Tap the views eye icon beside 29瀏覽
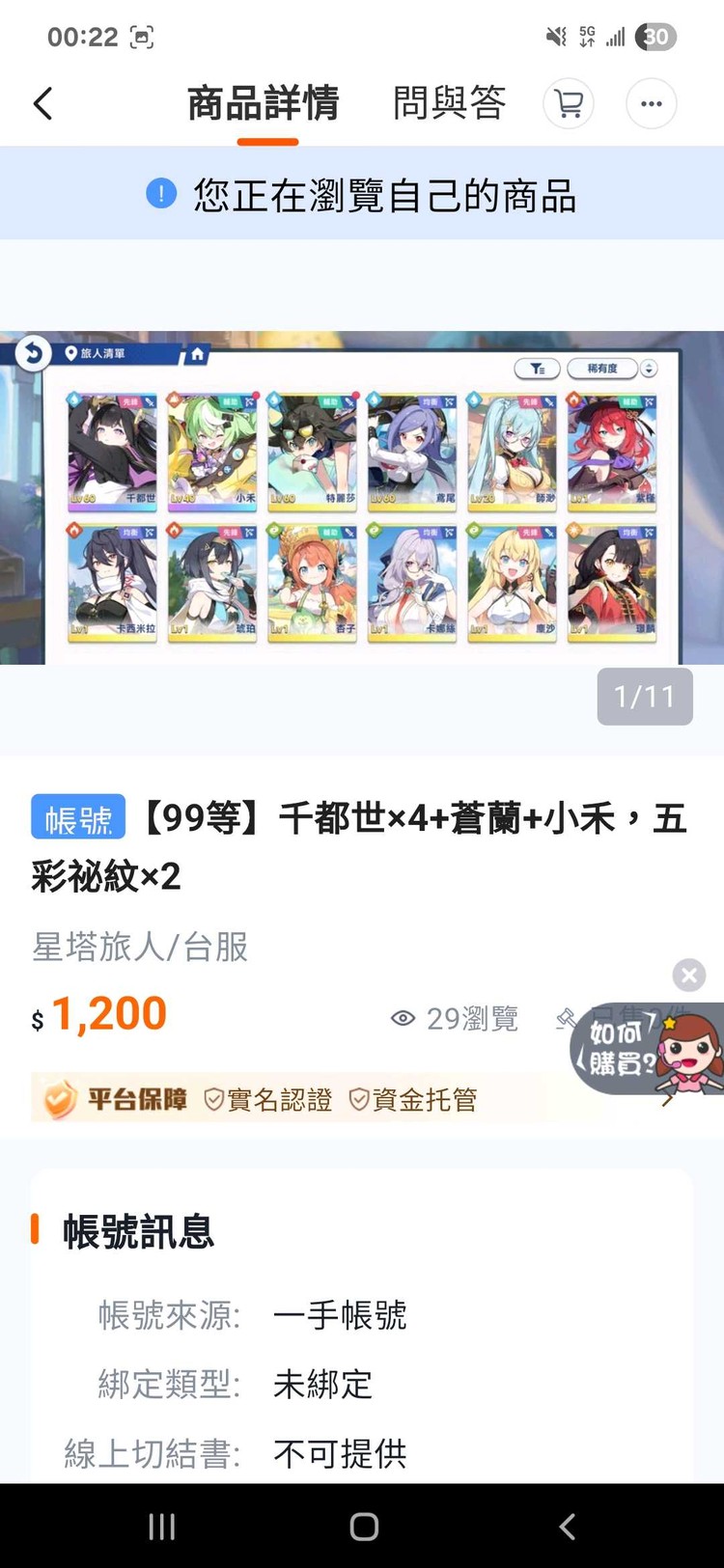724x1568 pixels. pyautogui.click(x=403, y=1018)
